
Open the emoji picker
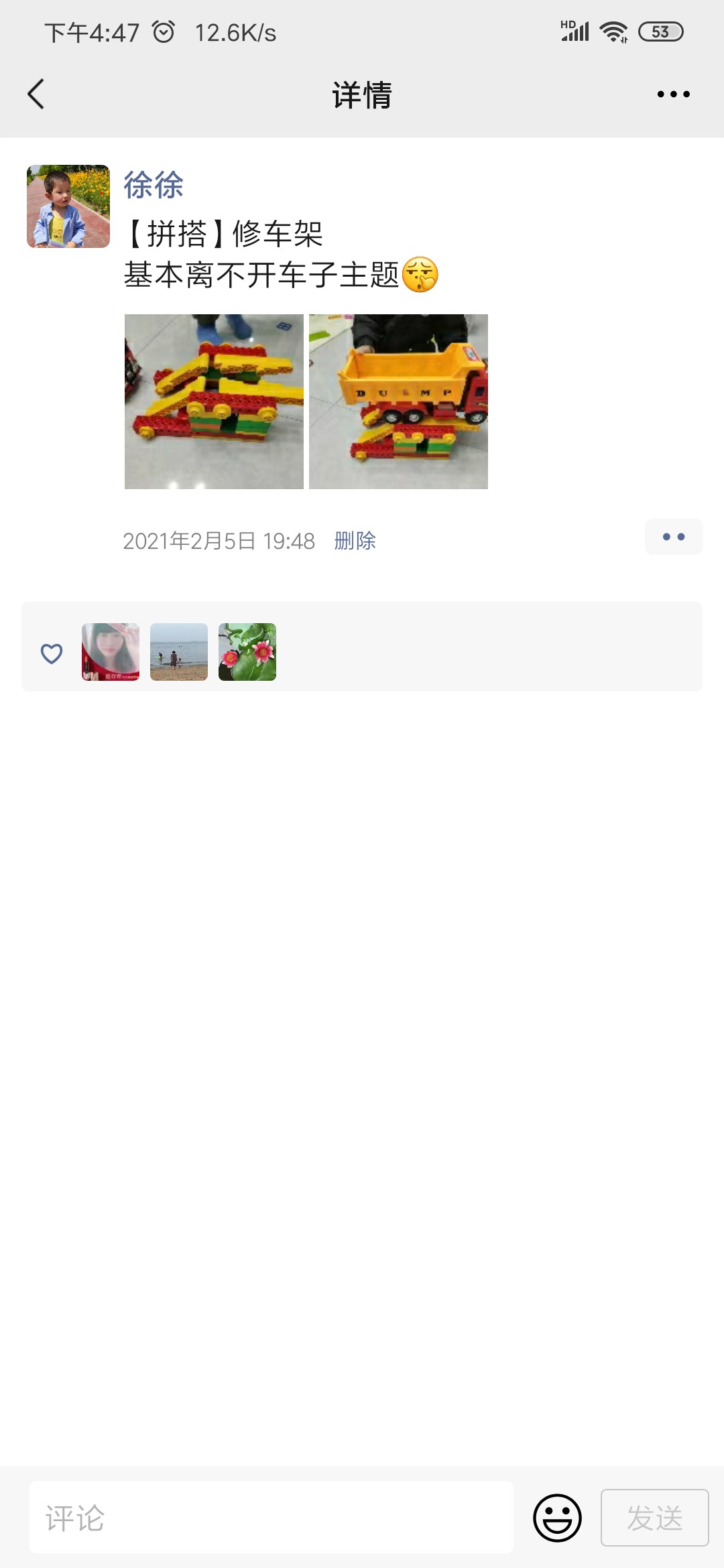[x=557, y=1518]
